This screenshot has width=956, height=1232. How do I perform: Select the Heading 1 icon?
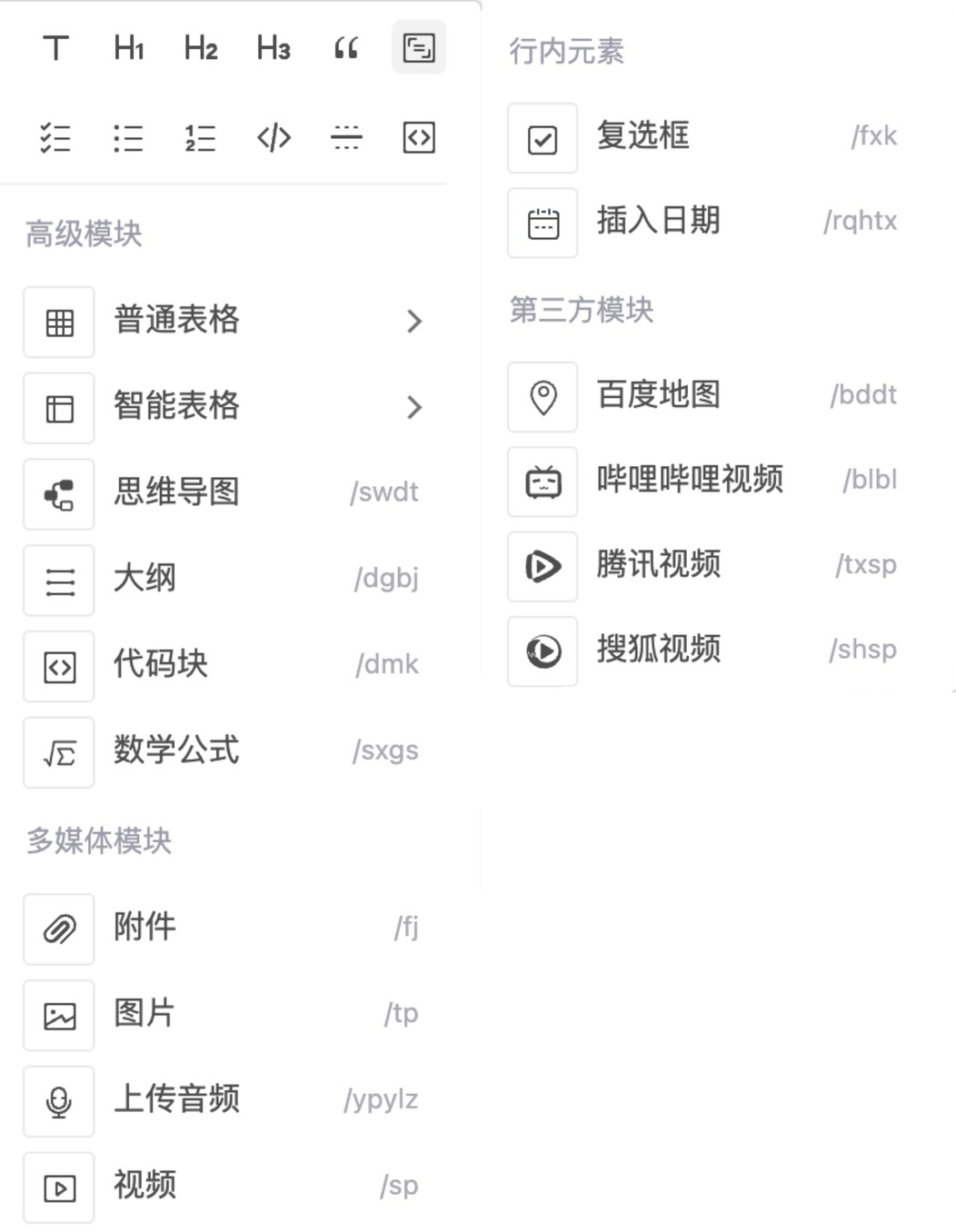[127, 49]
